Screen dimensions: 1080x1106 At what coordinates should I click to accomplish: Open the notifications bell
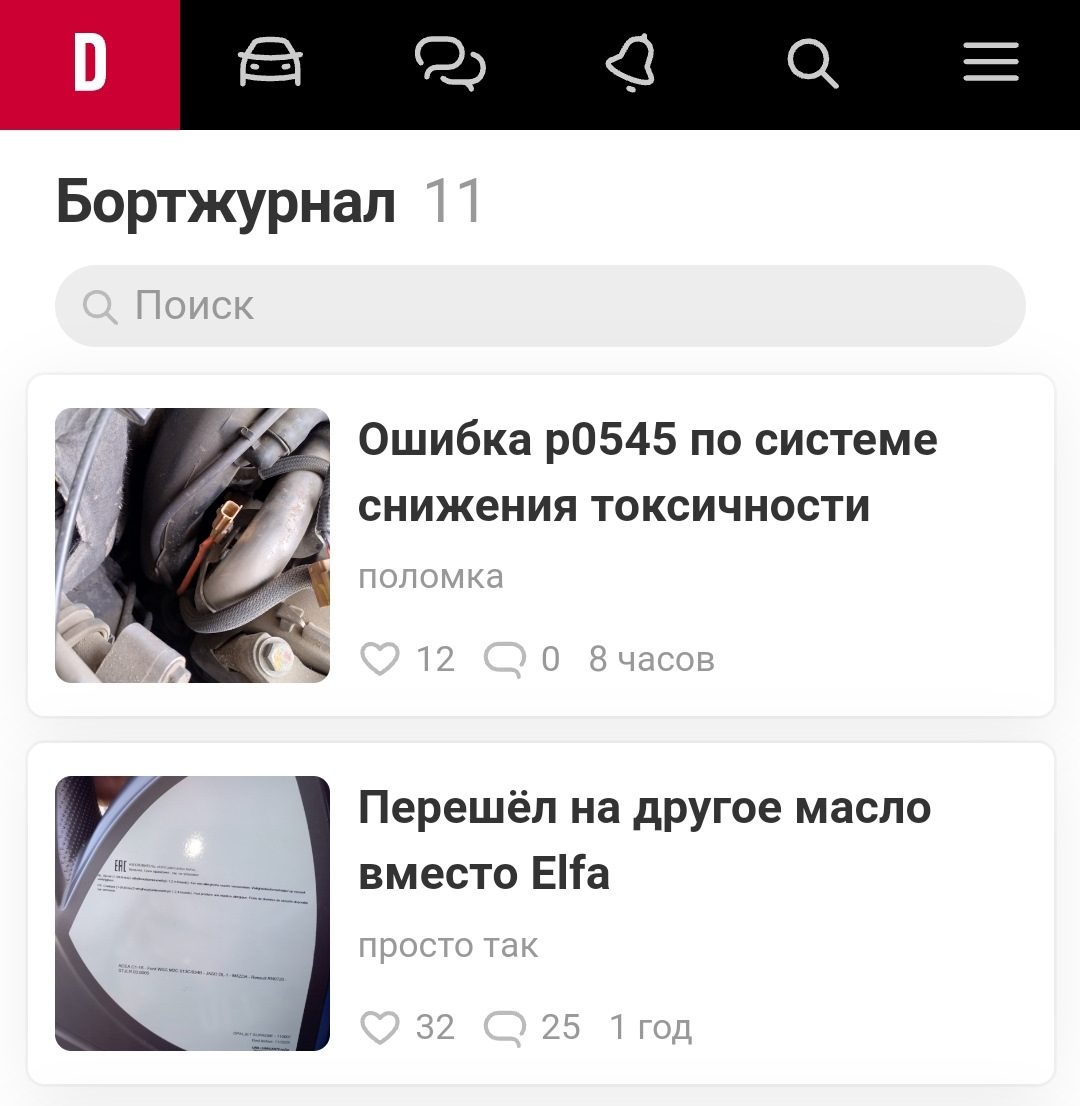point(631,65)
